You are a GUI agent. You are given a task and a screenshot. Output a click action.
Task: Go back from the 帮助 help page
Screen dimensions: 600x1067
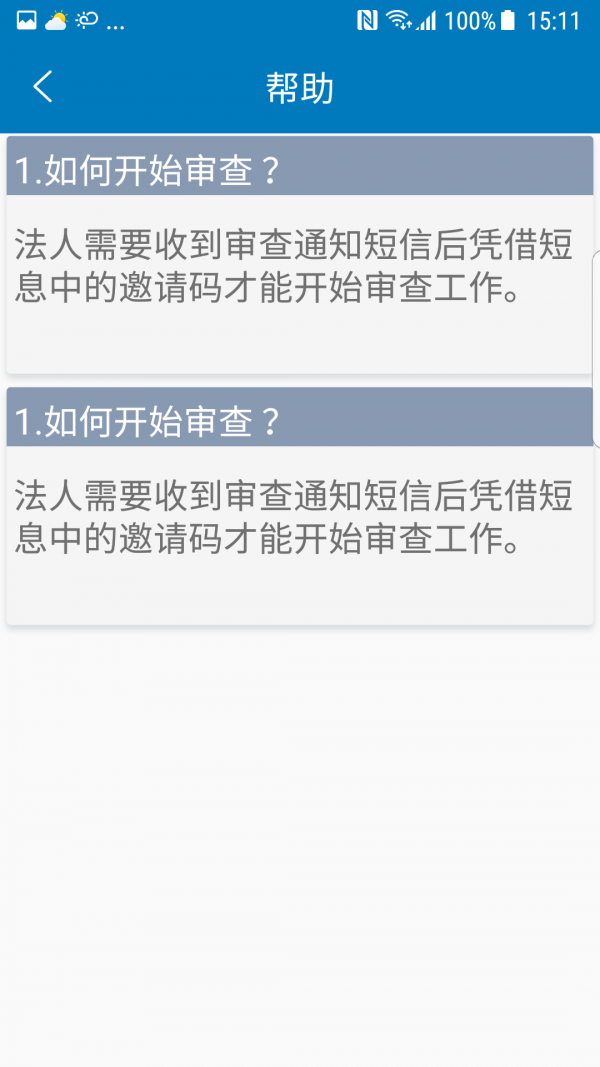(42, 87)
